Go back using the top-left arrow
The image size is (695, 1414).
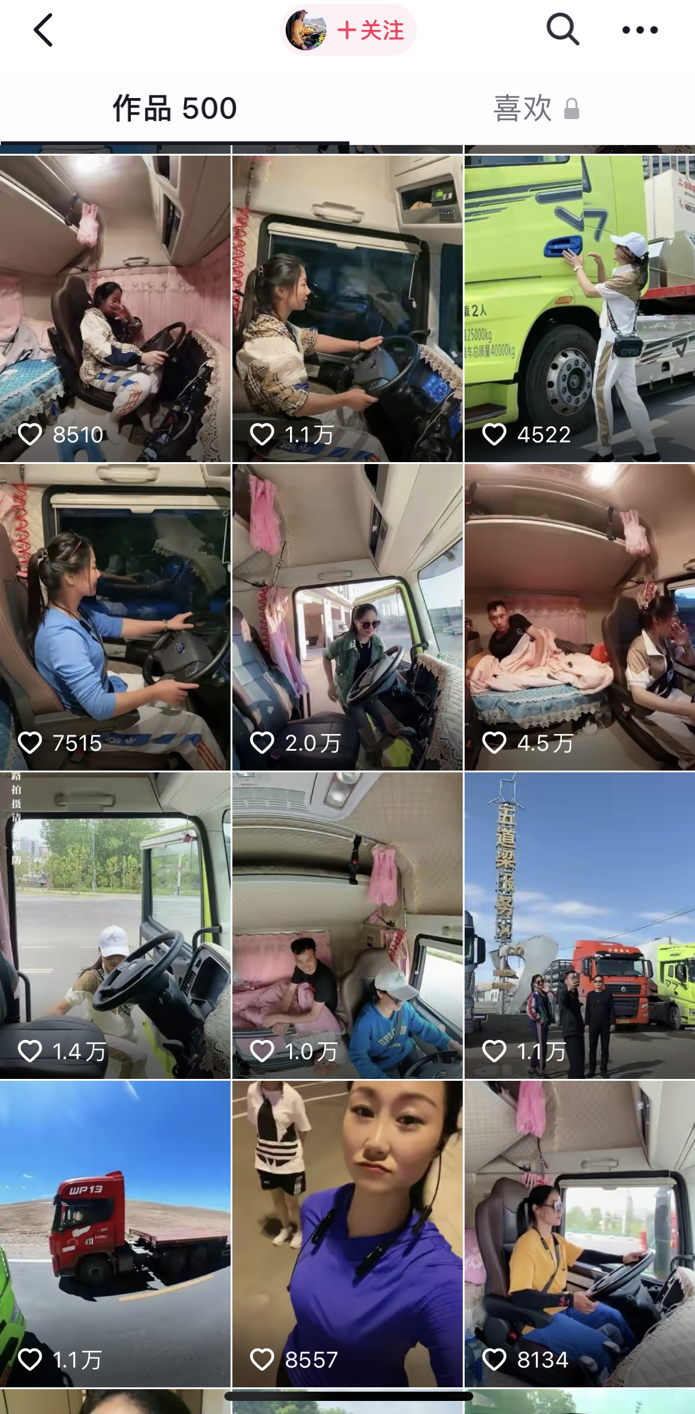coord(43,31)
